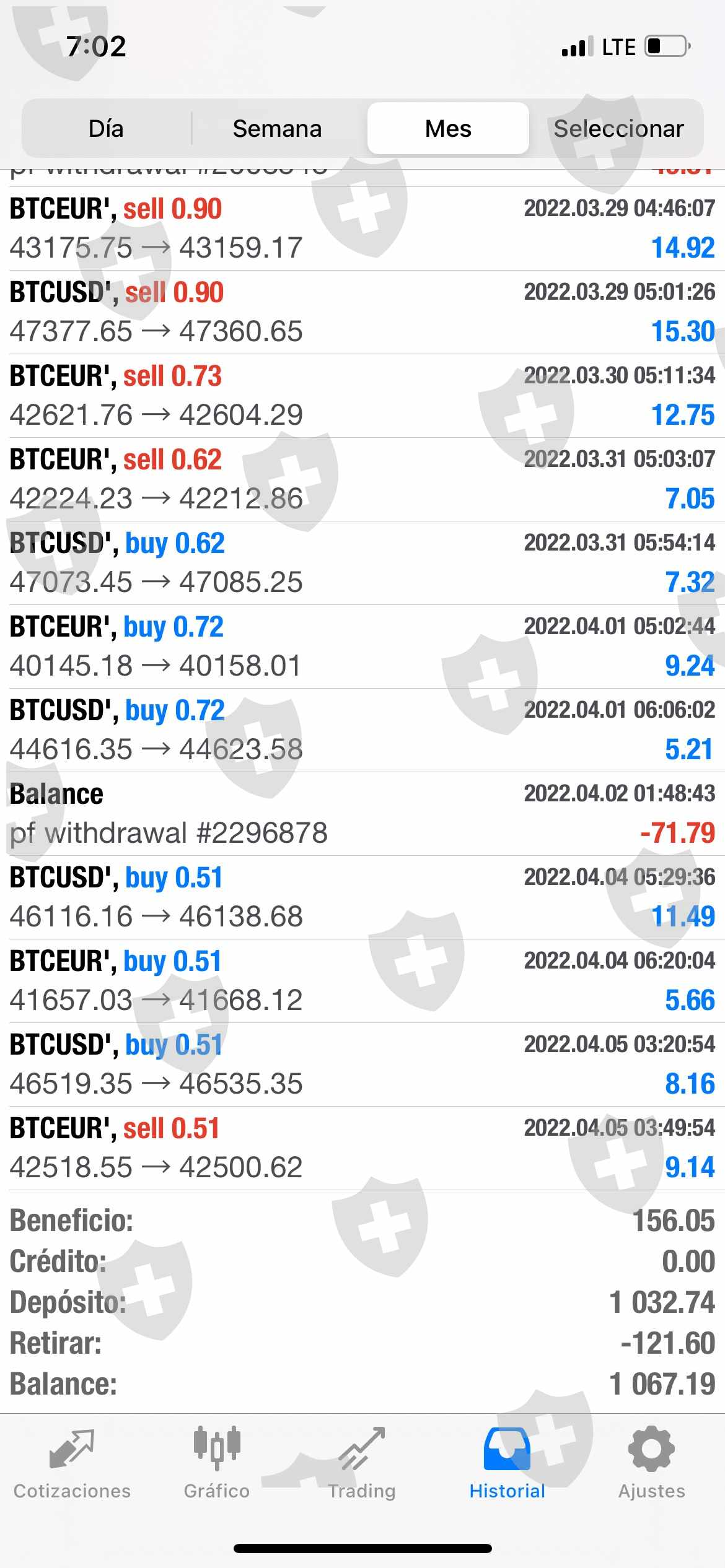This screenshot has width=725, height=1568.
Task: Expand the BTCUSD sell 0.90 trade row
Action: pyautogui.click(x=362, y=312)
